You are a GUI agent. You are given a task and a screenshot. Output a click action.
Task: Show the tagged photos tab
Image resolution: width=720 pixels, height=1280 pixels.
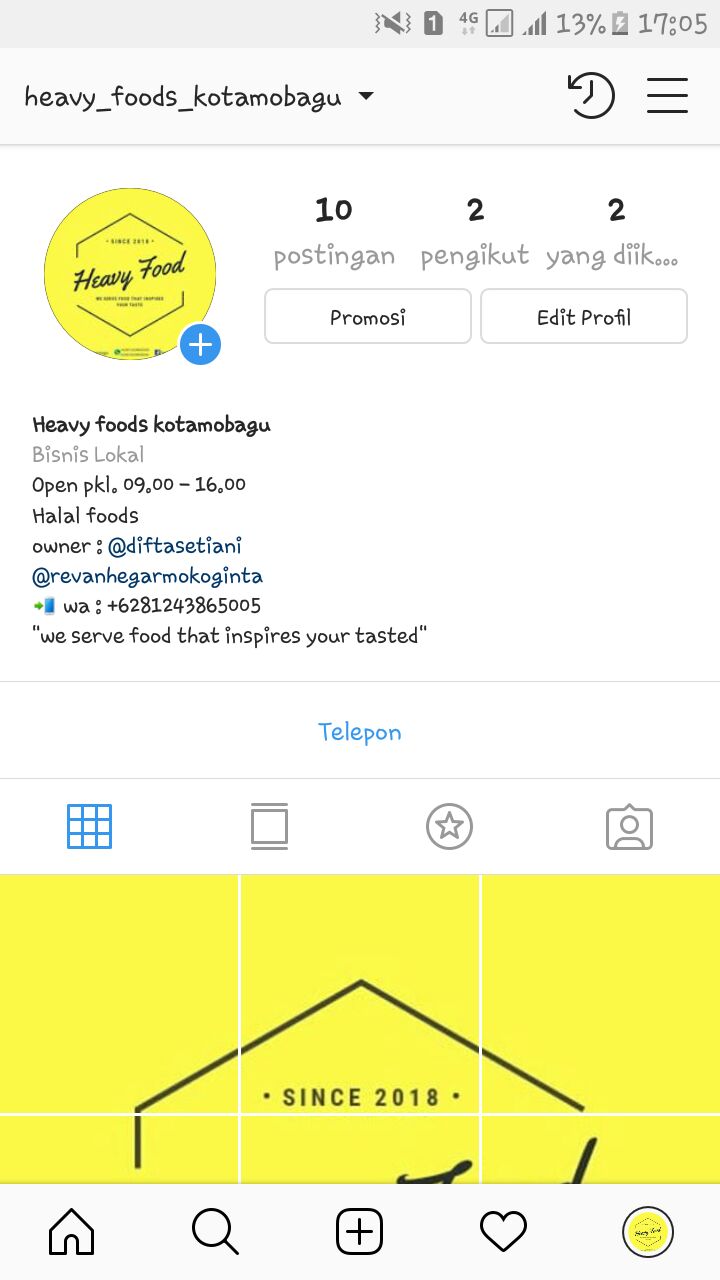(629, 827)
